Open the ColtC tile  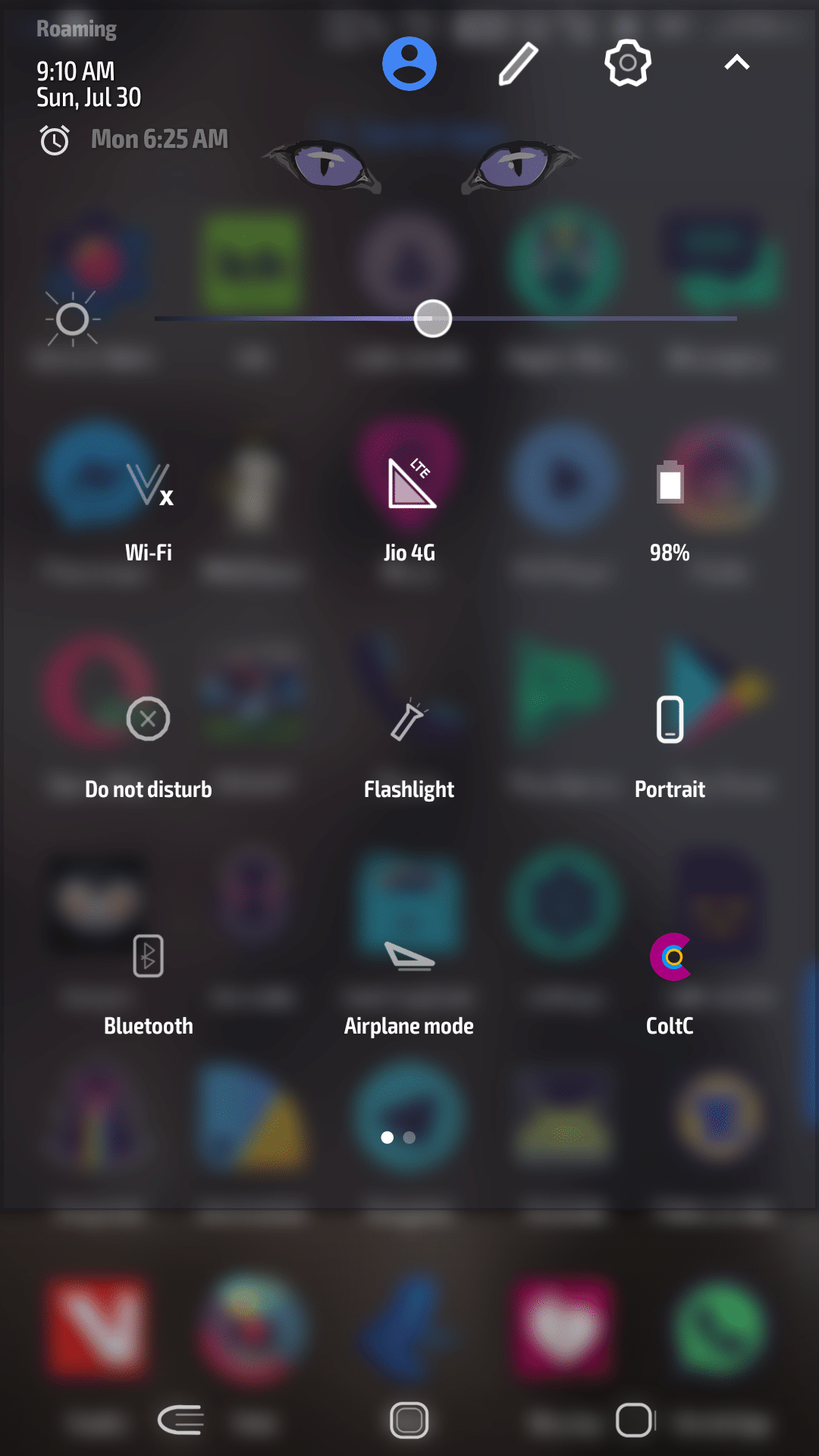670,956
